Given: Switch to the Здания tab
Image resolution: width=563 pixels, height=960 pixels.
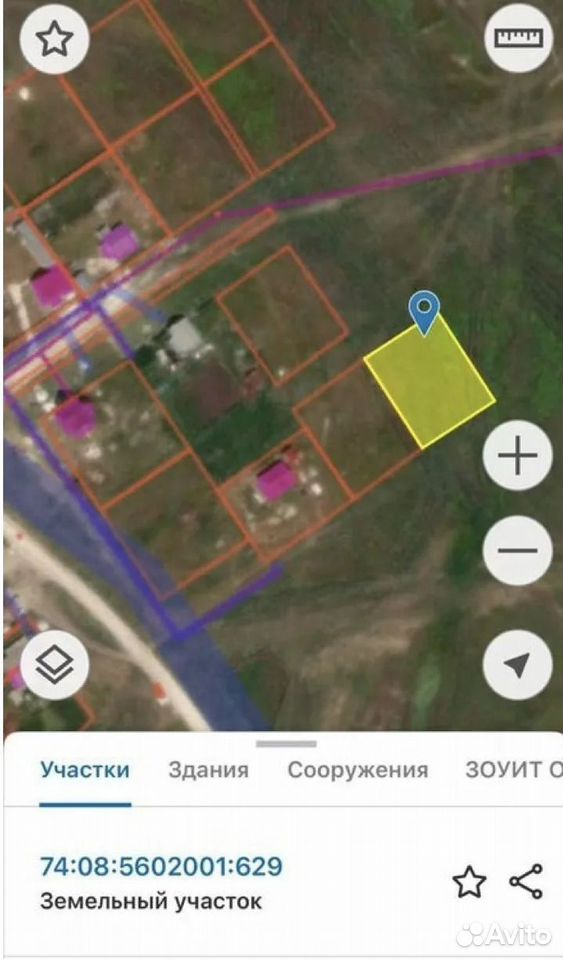Looking at the screenshot, I should [x=209, y=770].
